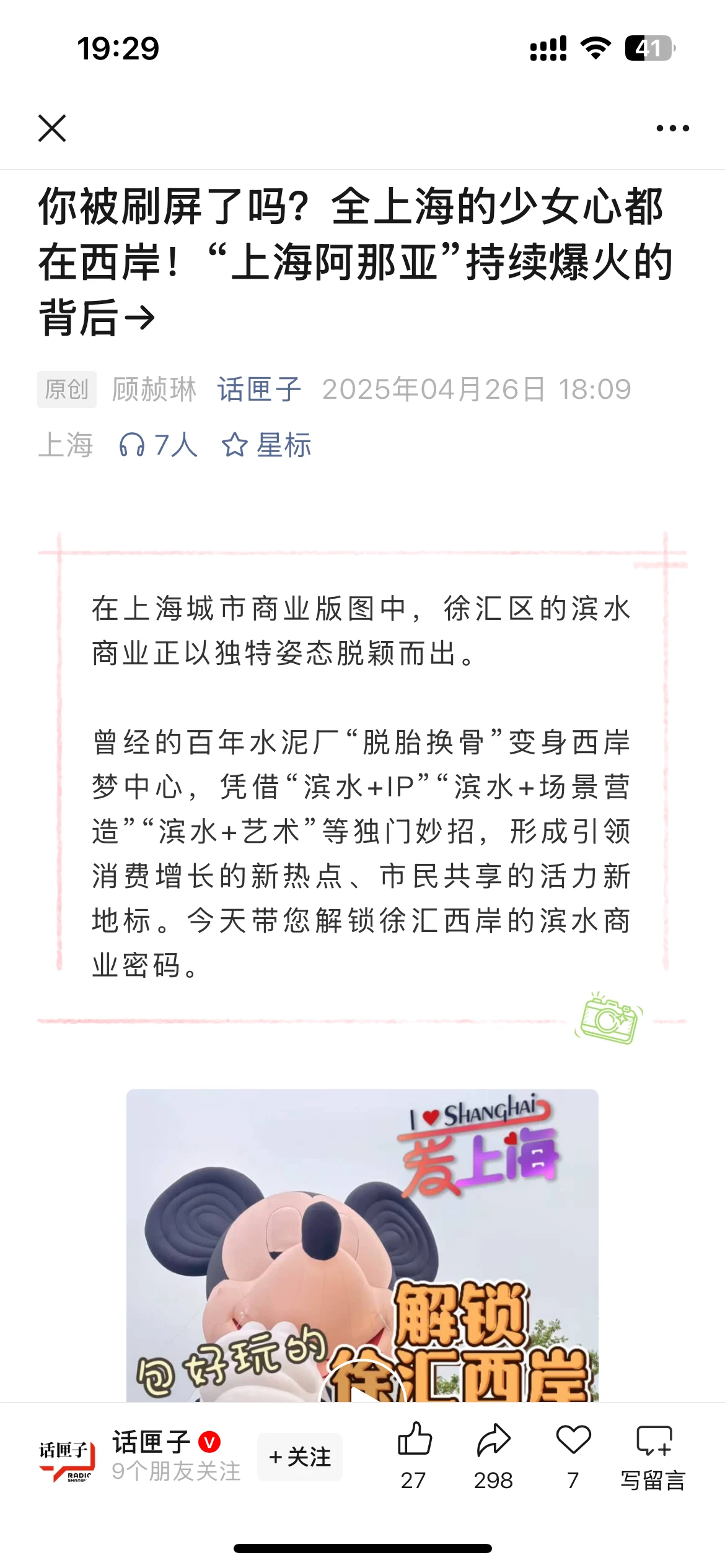Tap the headphone 7人 listen link

[x=158, y=445]
